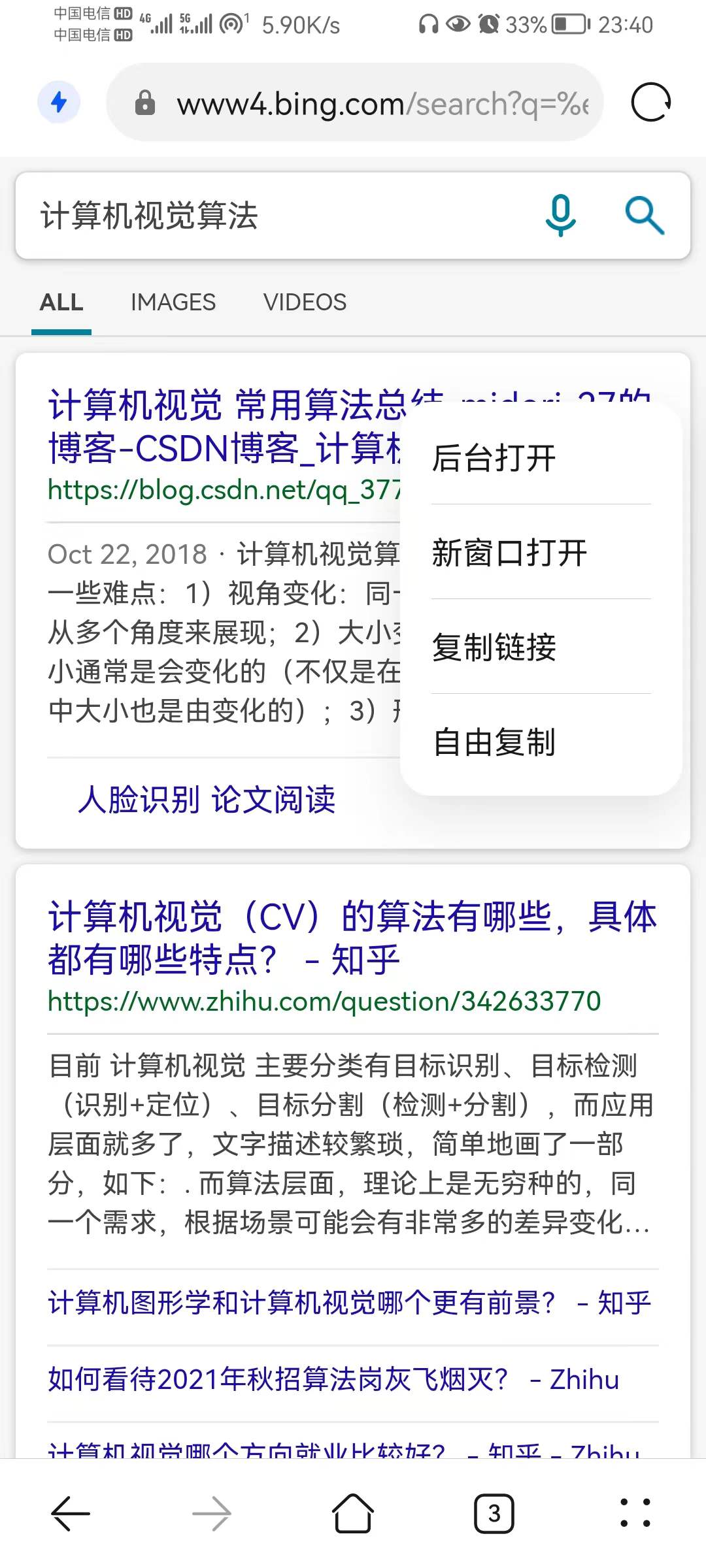Go back with the browser back arrow
This screenshot has width=706, height=1568.
click(x=71, y=1513)
